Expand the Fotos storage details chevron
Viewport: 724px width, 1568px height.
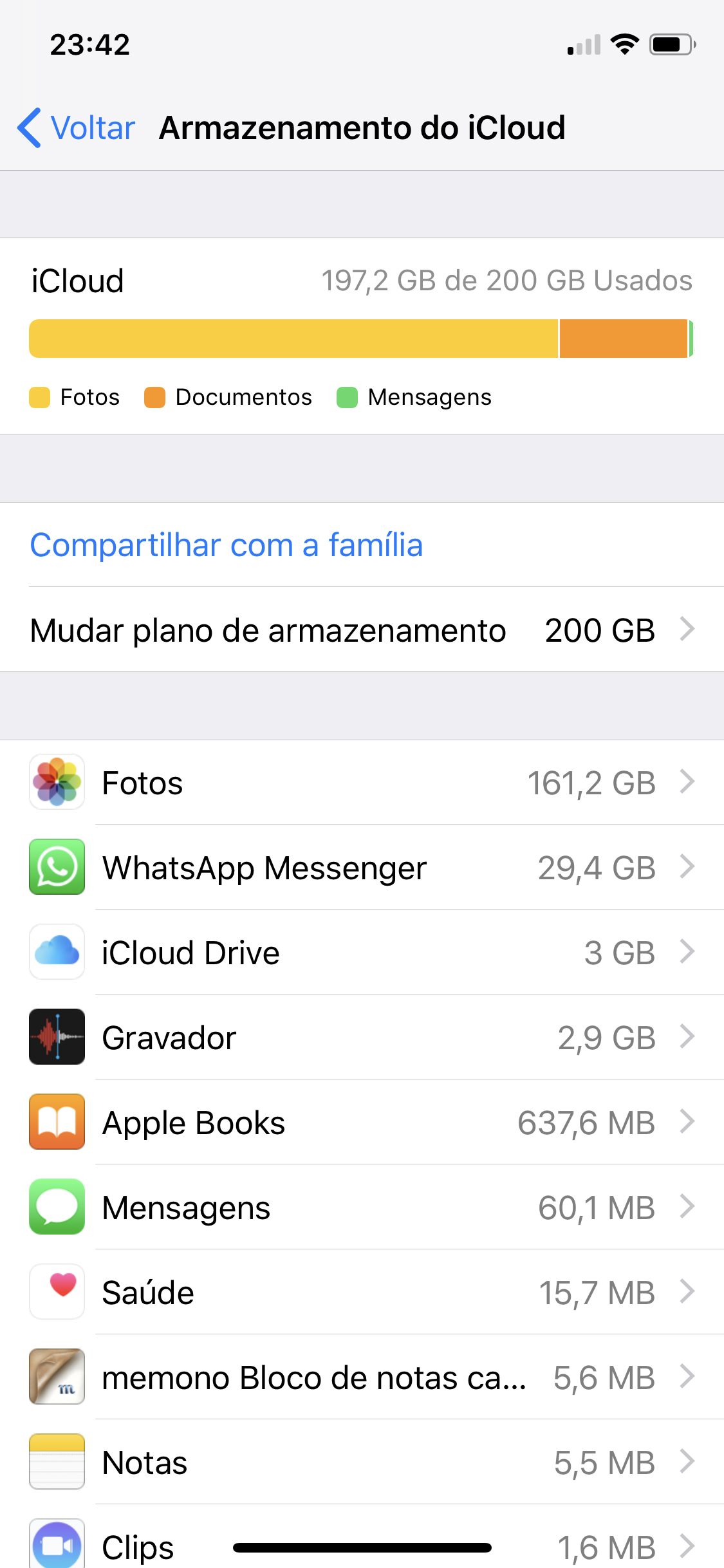[x=689, y=783]
